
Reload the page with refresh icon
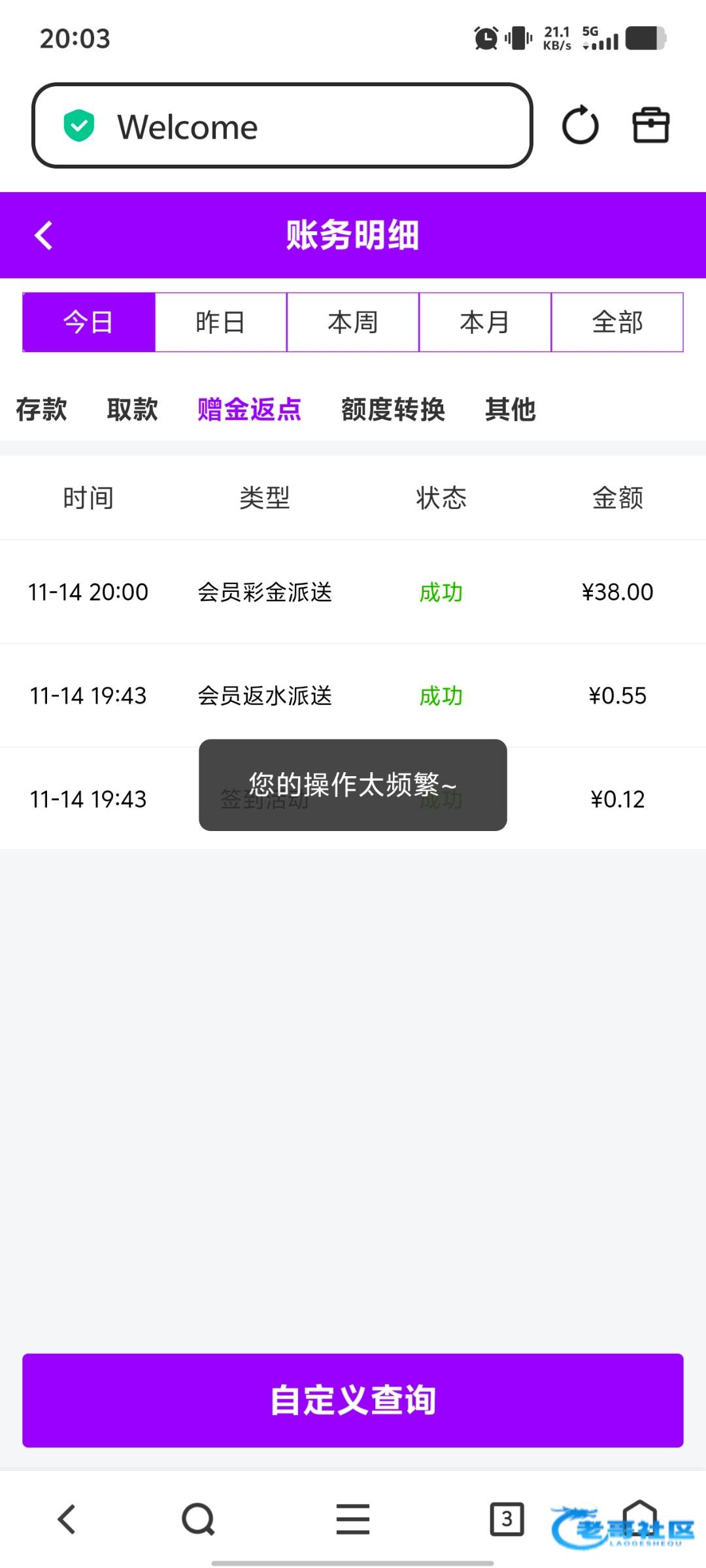580,125
